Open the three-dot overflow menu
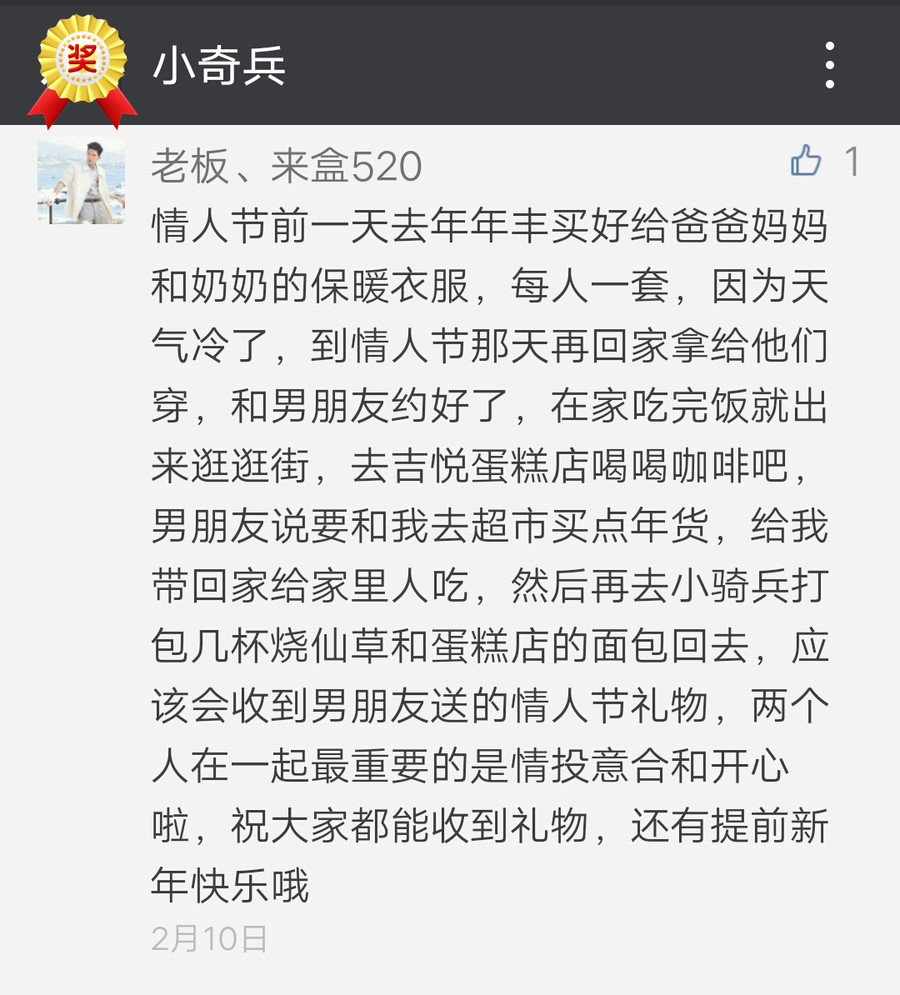 (830, 65)
